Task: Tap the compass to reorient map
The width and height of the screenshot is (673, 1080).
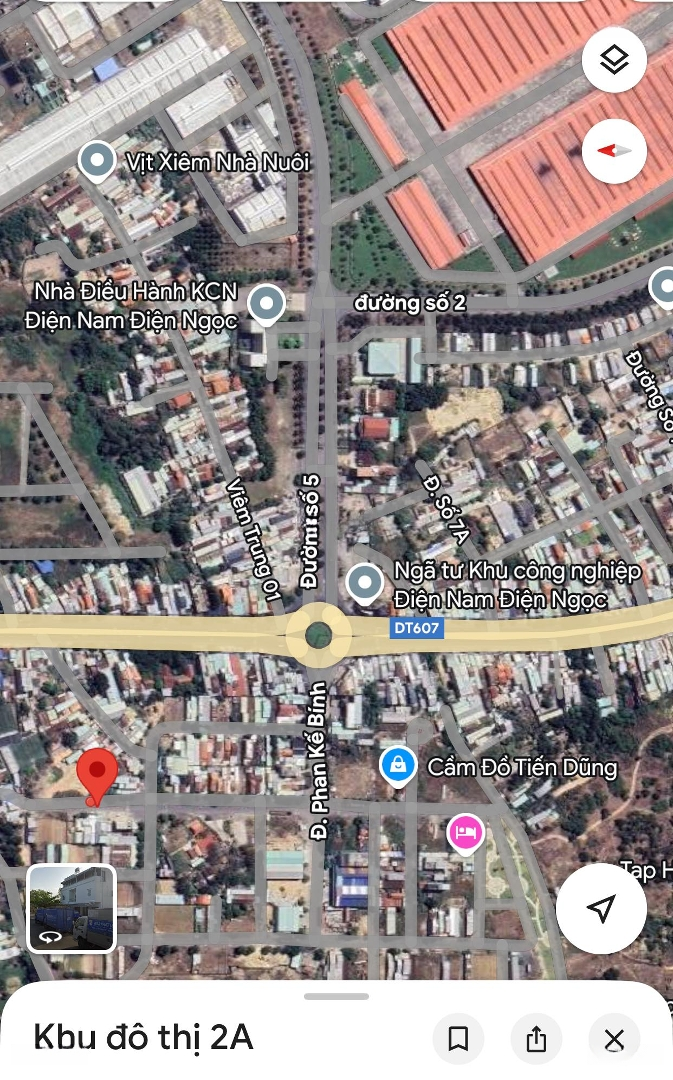Action: tap(614, 151)
